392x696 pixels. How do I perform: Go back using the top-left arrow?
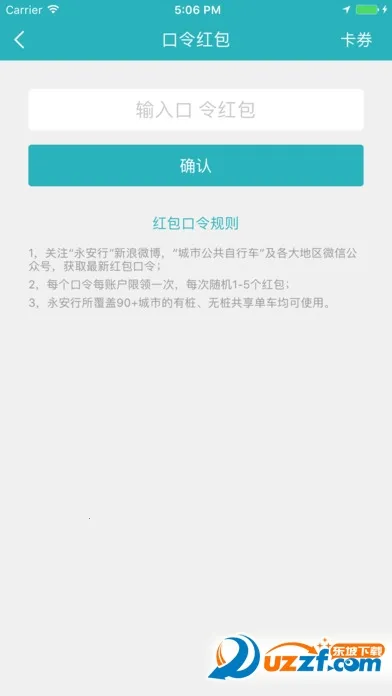pos(19,40)
